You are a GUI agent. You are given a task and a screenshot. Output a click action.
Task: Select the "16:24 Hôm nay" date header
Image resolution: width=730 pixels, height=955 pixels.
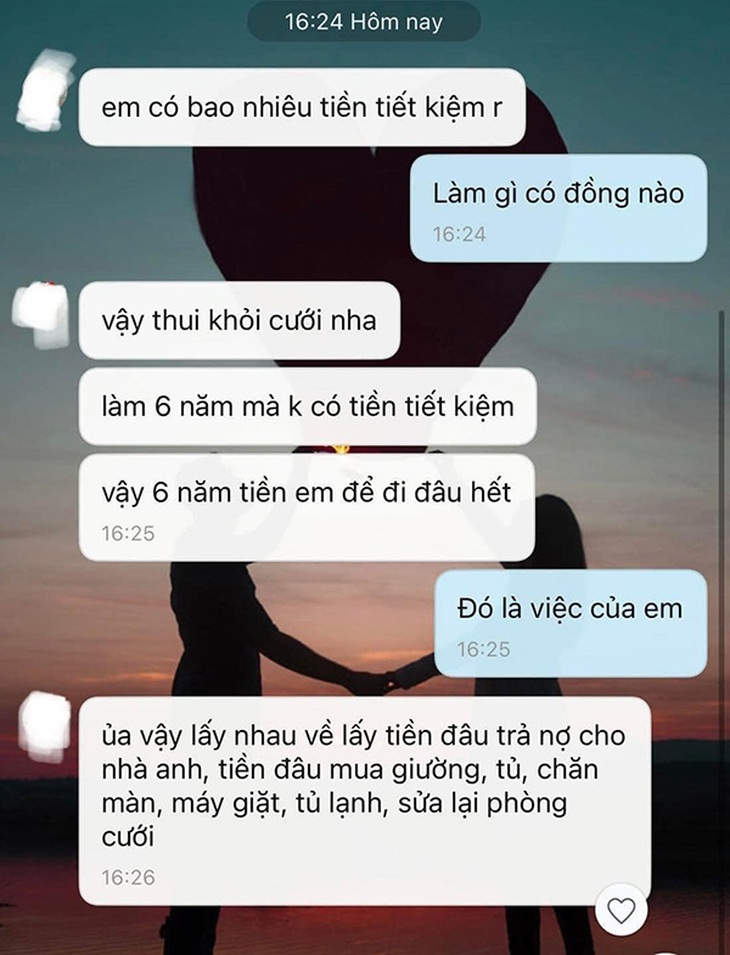coord(363,21)
